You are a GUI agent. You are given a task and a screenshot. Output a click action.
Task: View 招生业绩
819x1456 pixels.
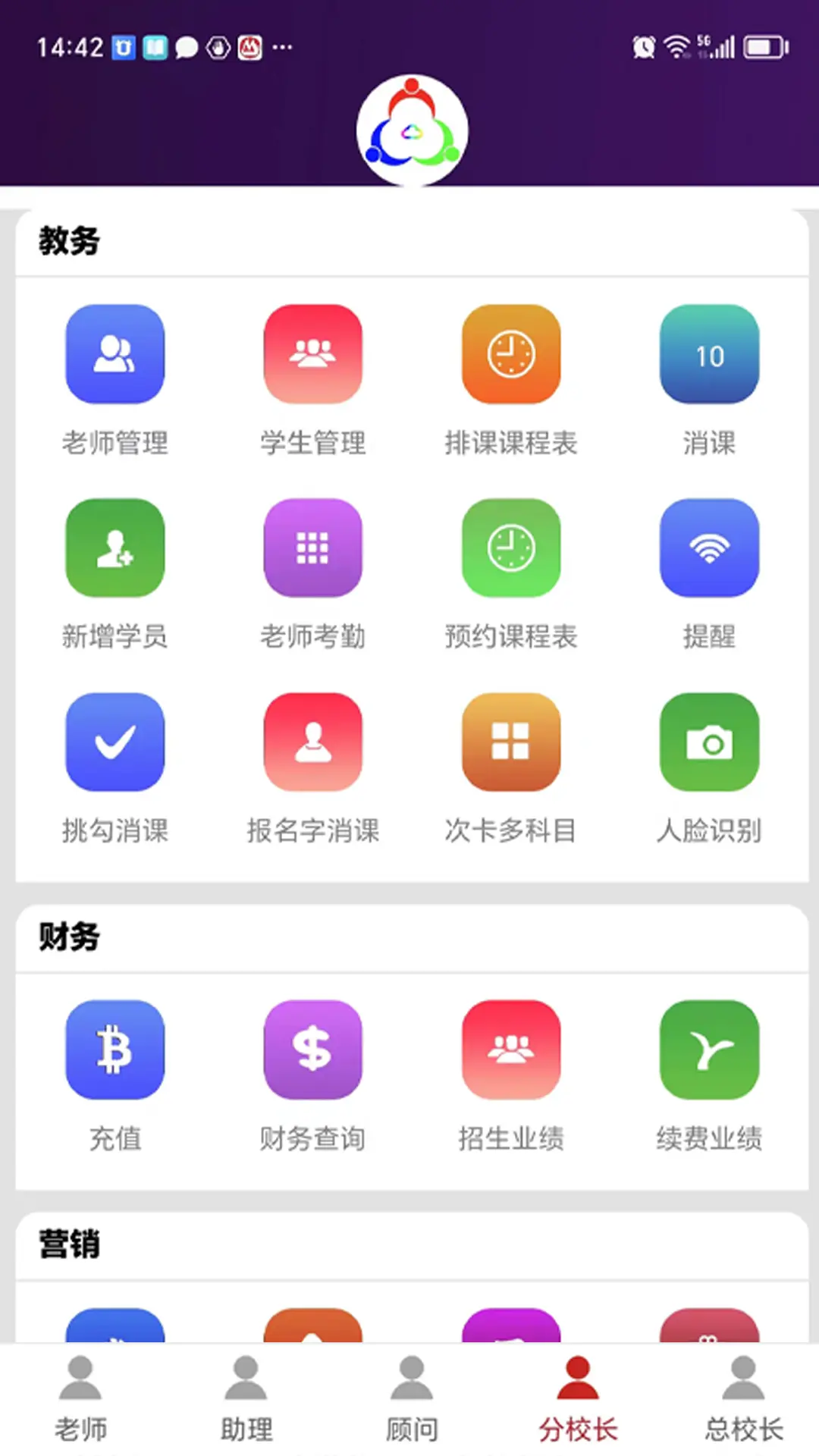[x=511, y=1050]
